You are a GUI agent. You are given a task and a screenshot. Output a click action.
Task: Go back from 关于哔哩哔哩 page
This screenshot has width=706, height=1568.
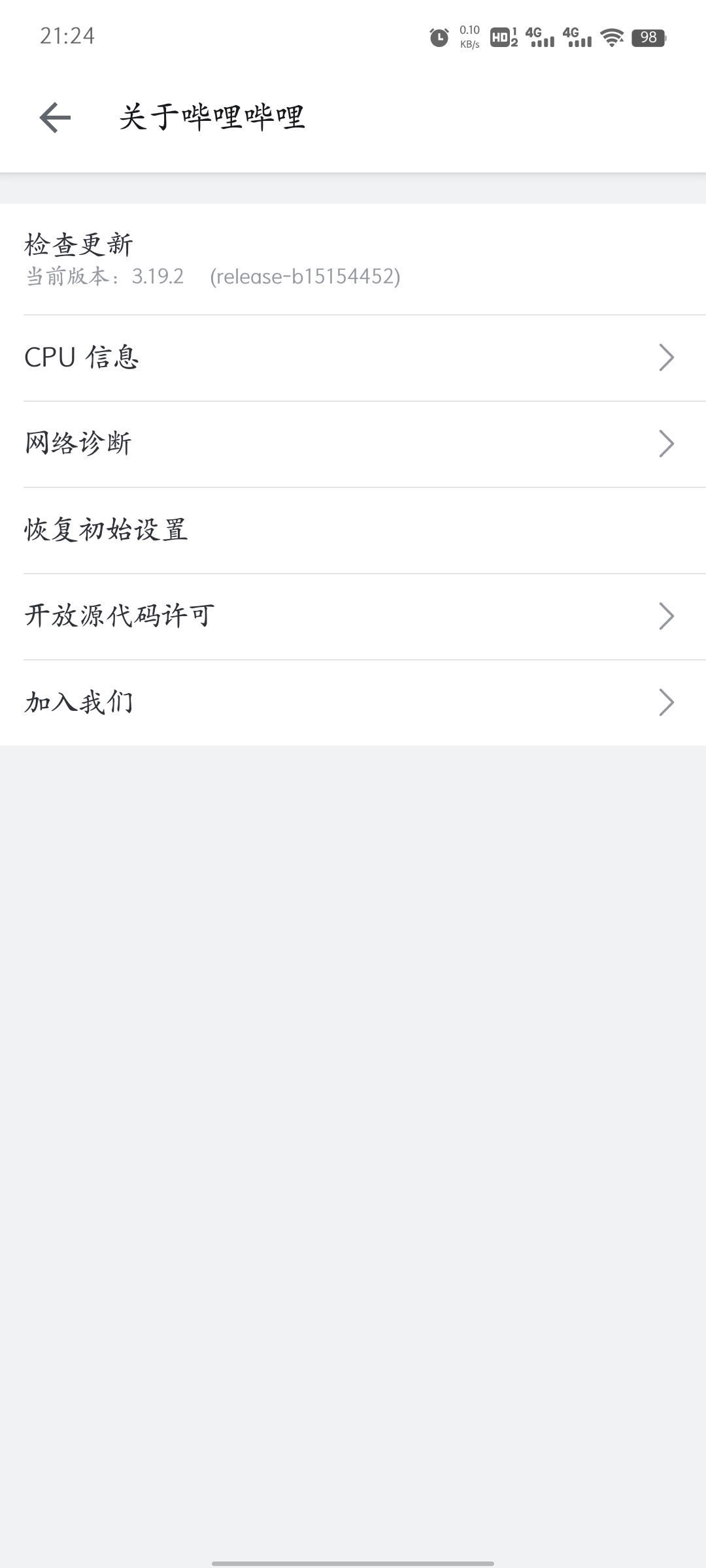pos(55,118)
